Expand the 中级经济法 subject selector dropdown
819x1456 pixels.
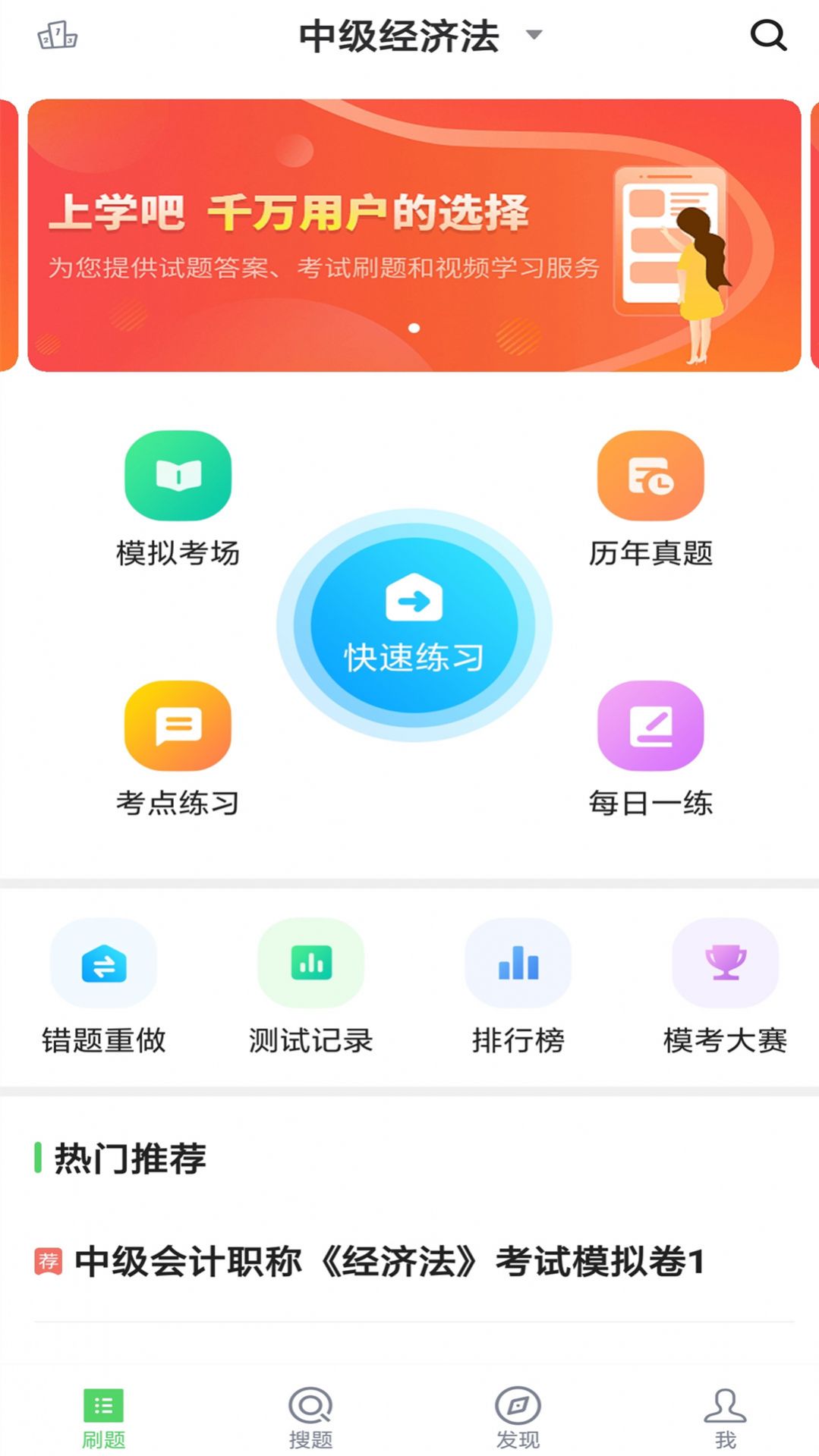pos(536,35)
